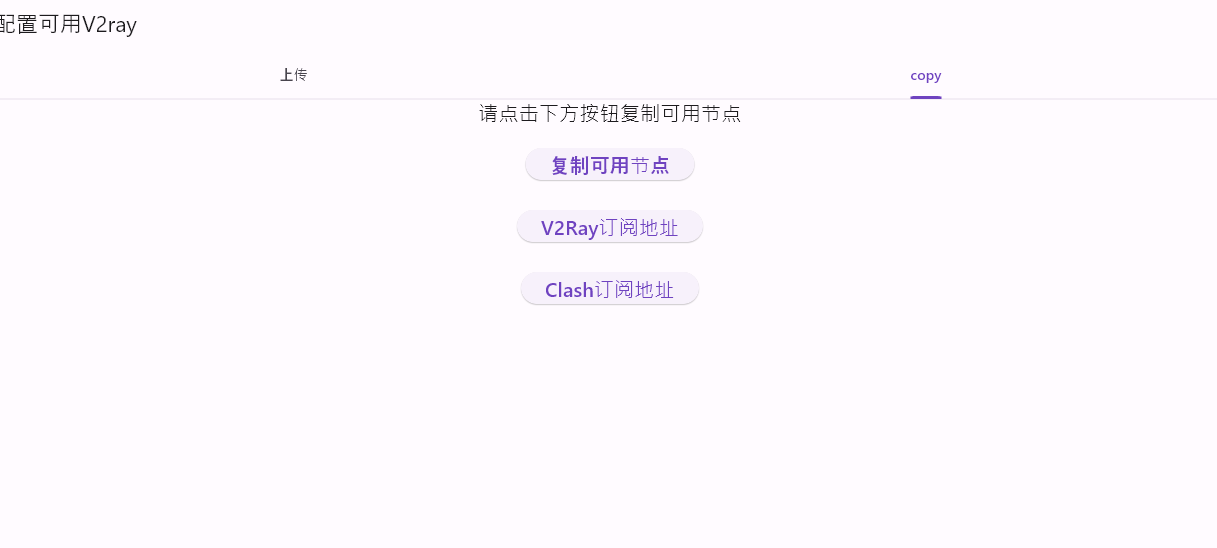Copy the Clash订阅地址

610,290
